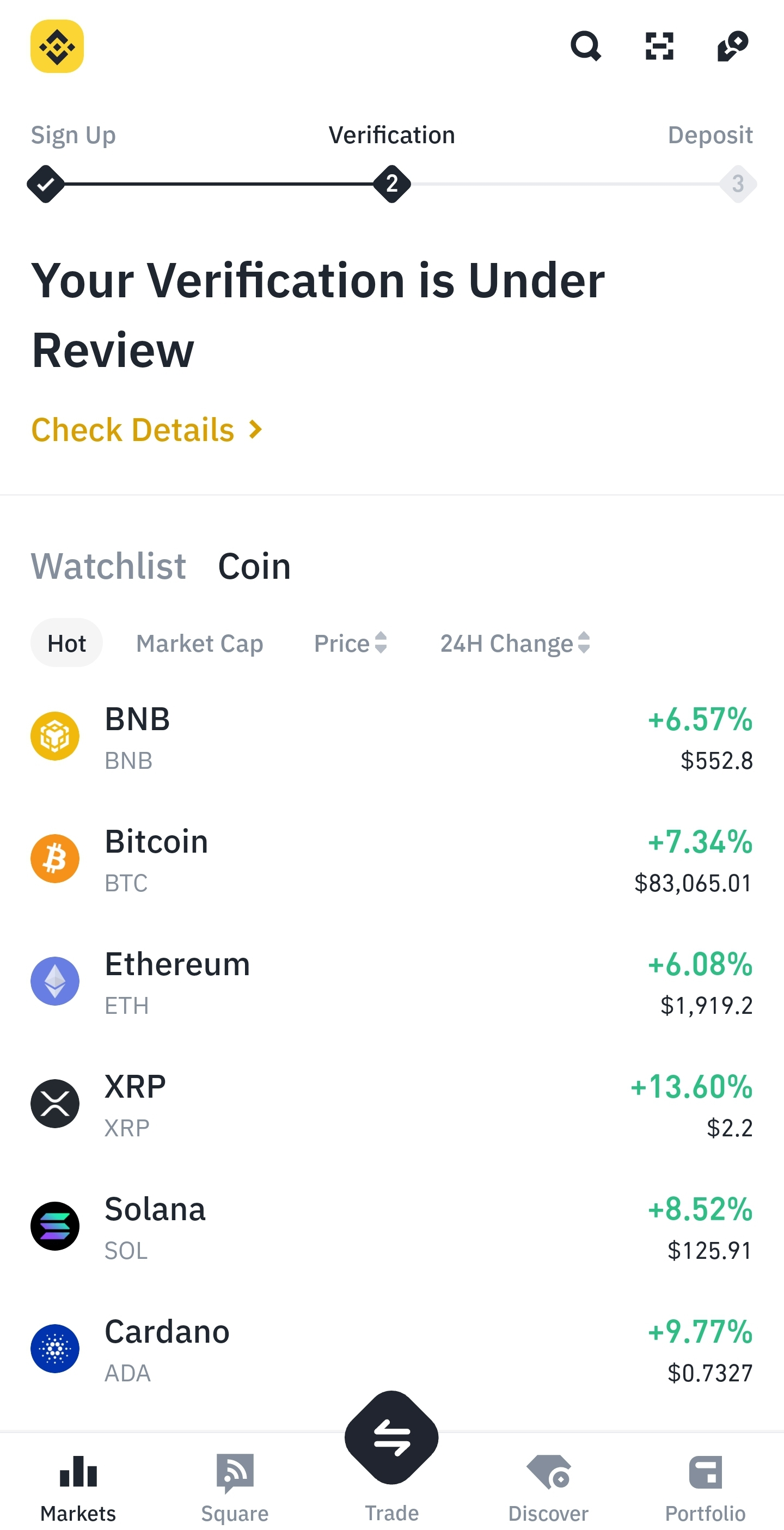Sort coins by 24H Change

[x=514, y=643]
